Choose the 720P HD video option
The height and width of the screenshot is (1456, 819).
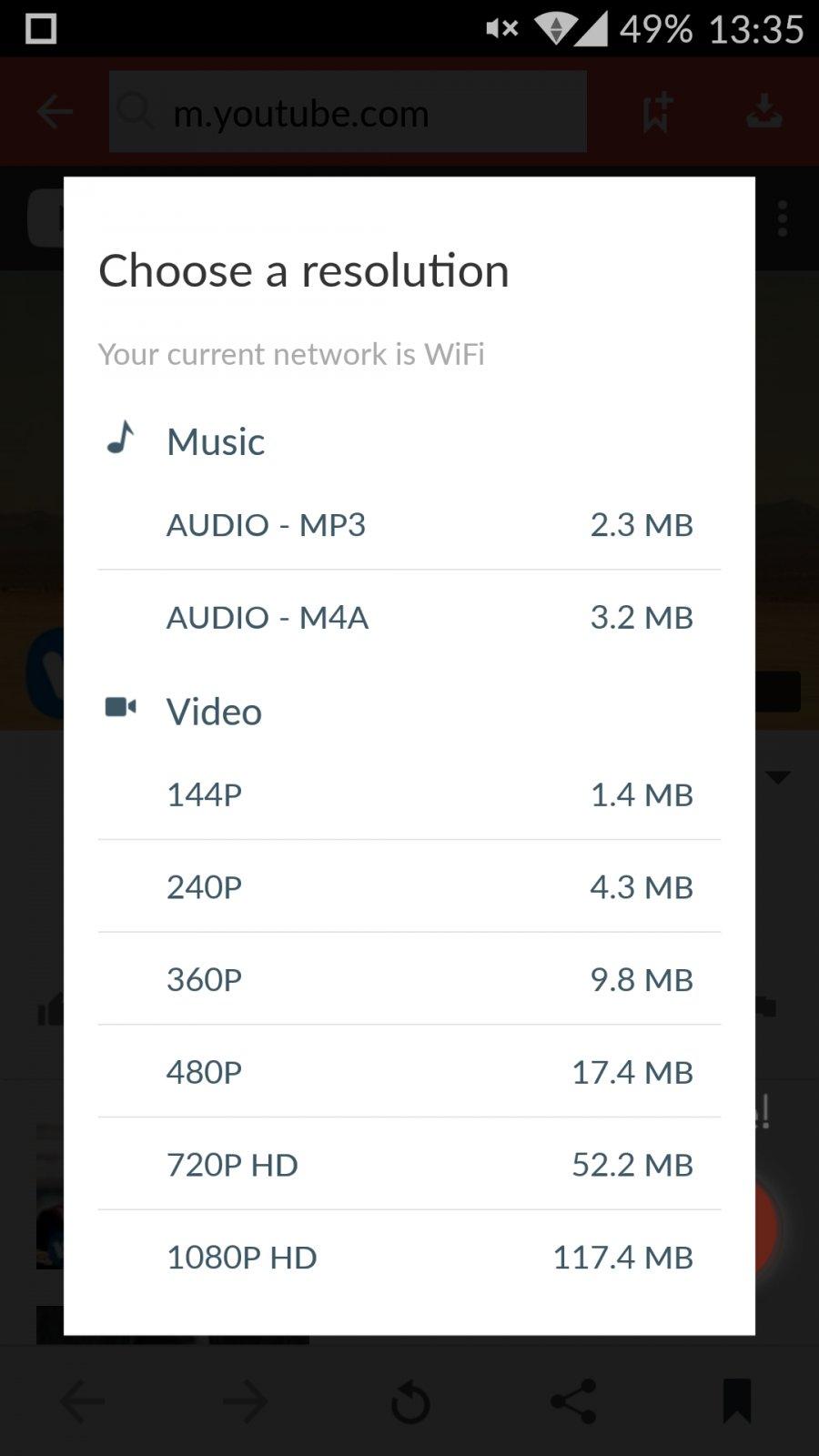pyautogui.click(x=409, y=1164)
